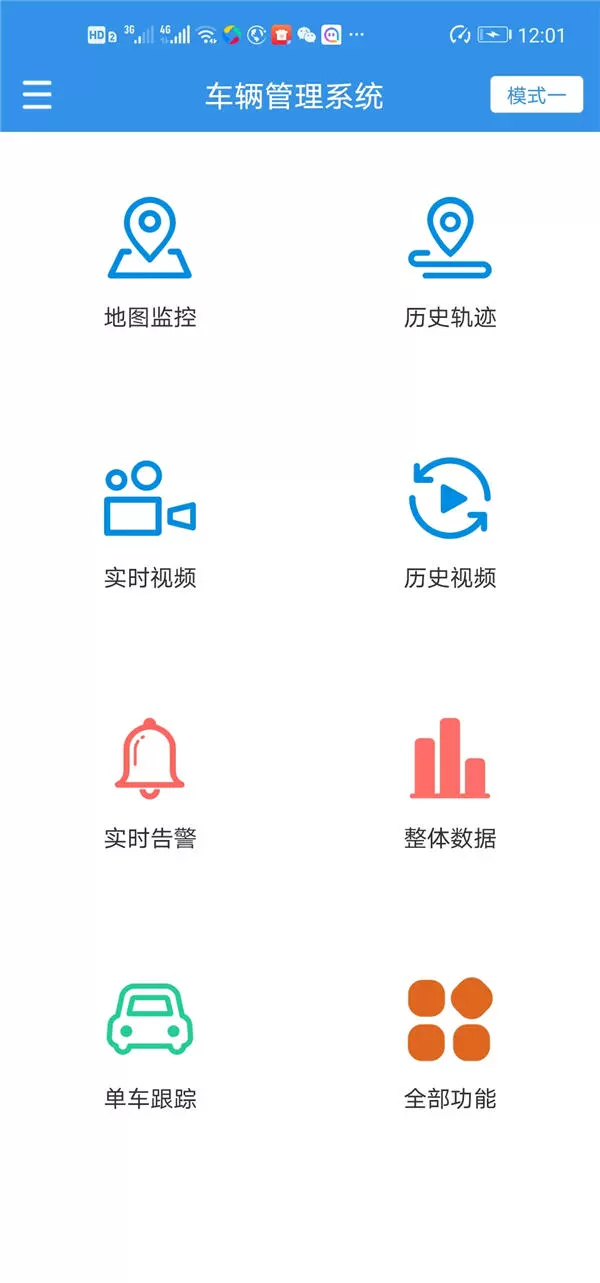Open the hamburger drawer menu
The image size is (600, 1283).
coord(37,96)
